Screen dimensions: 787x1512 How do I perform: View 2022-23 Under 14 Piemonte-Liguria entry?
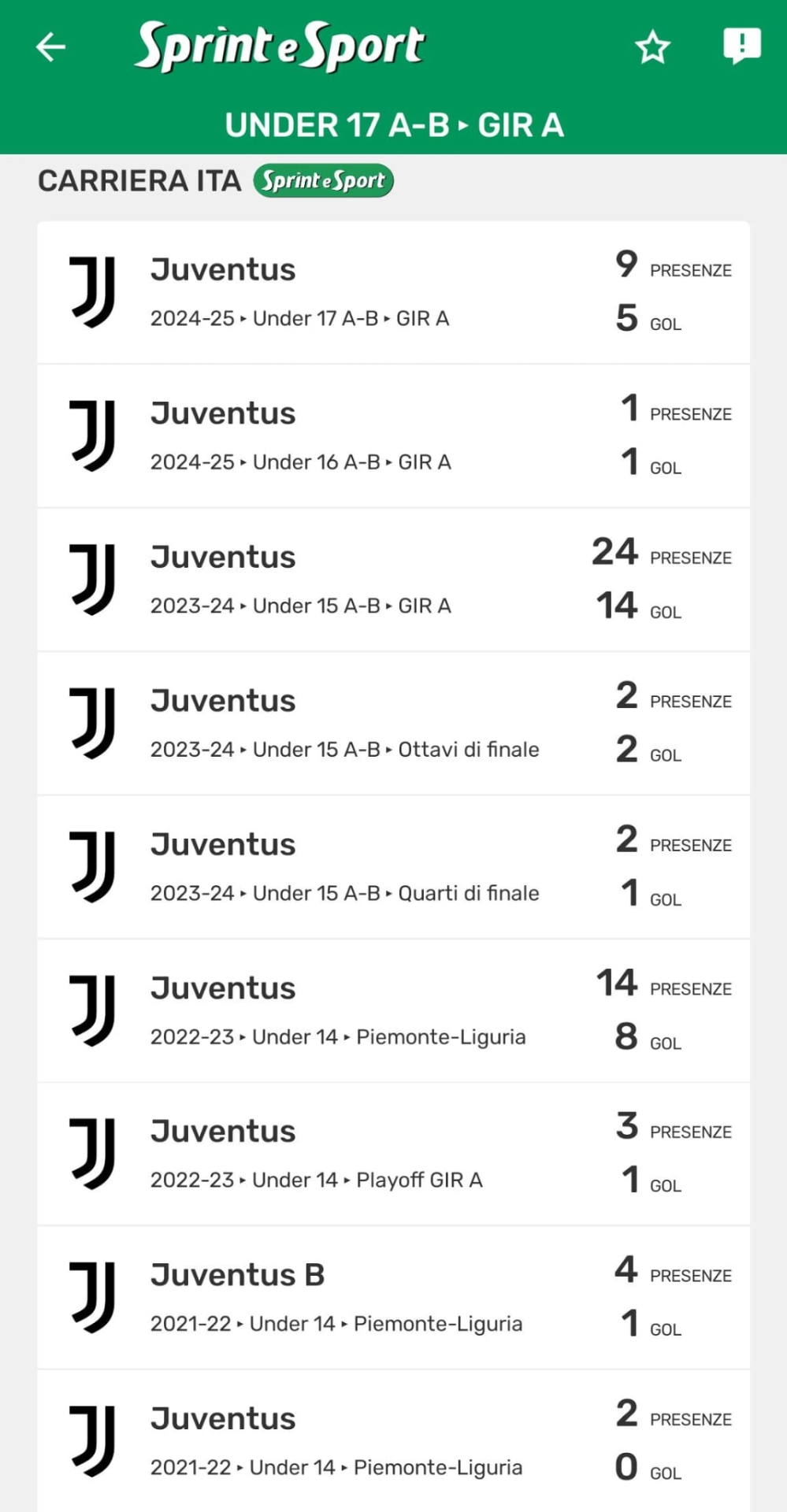393,1011
